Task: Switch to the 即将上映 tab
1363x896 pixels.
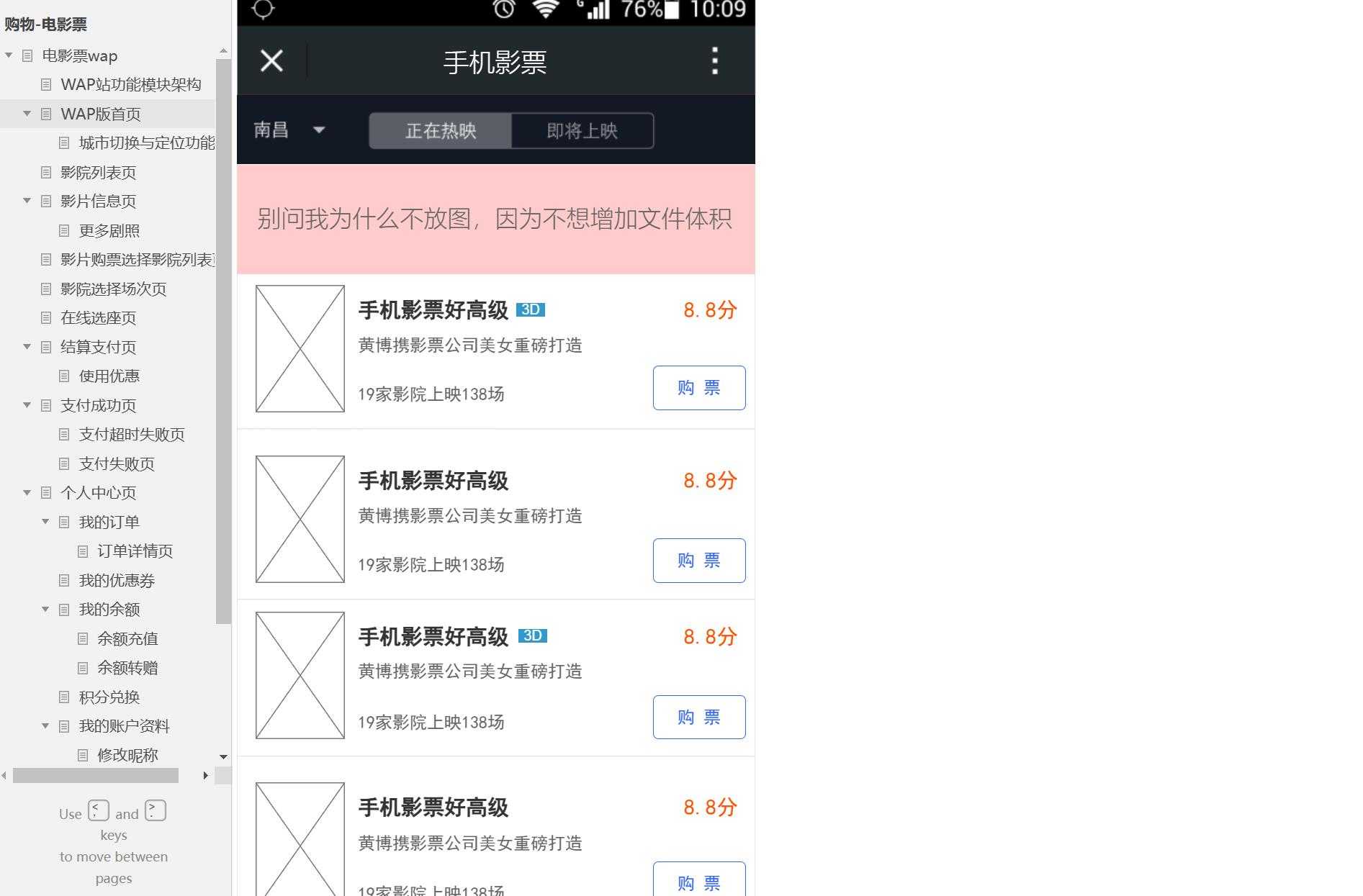Action: pyautogui.click(x=582, y=131)
